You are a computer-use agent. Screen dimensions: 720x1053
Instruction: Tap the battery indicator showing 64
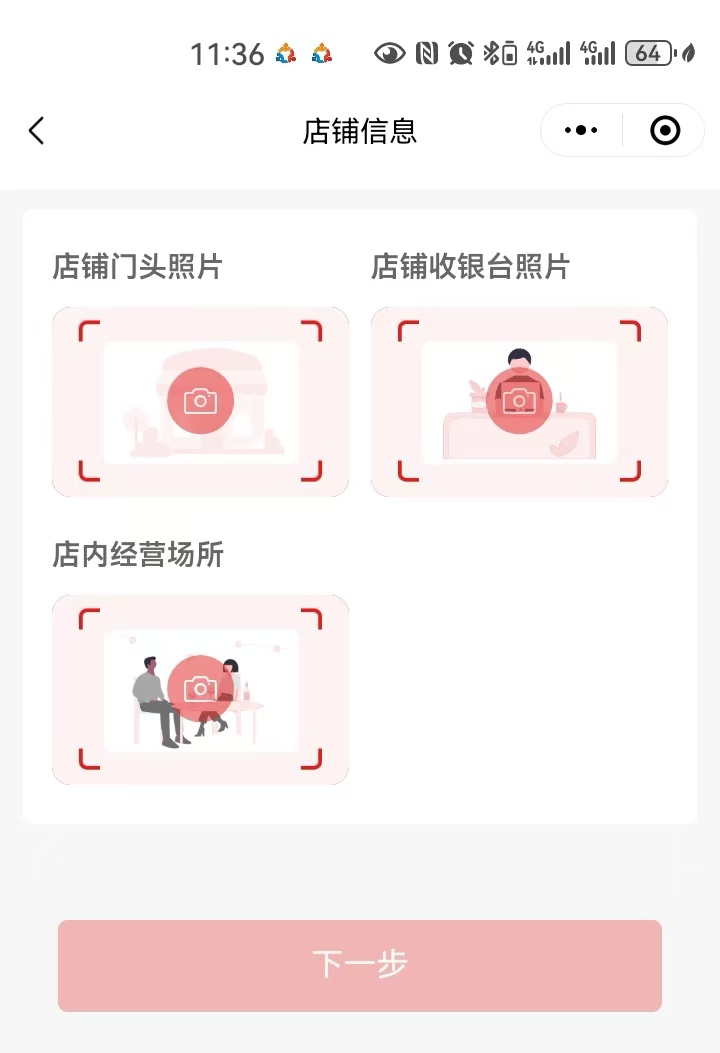[649, 52]
